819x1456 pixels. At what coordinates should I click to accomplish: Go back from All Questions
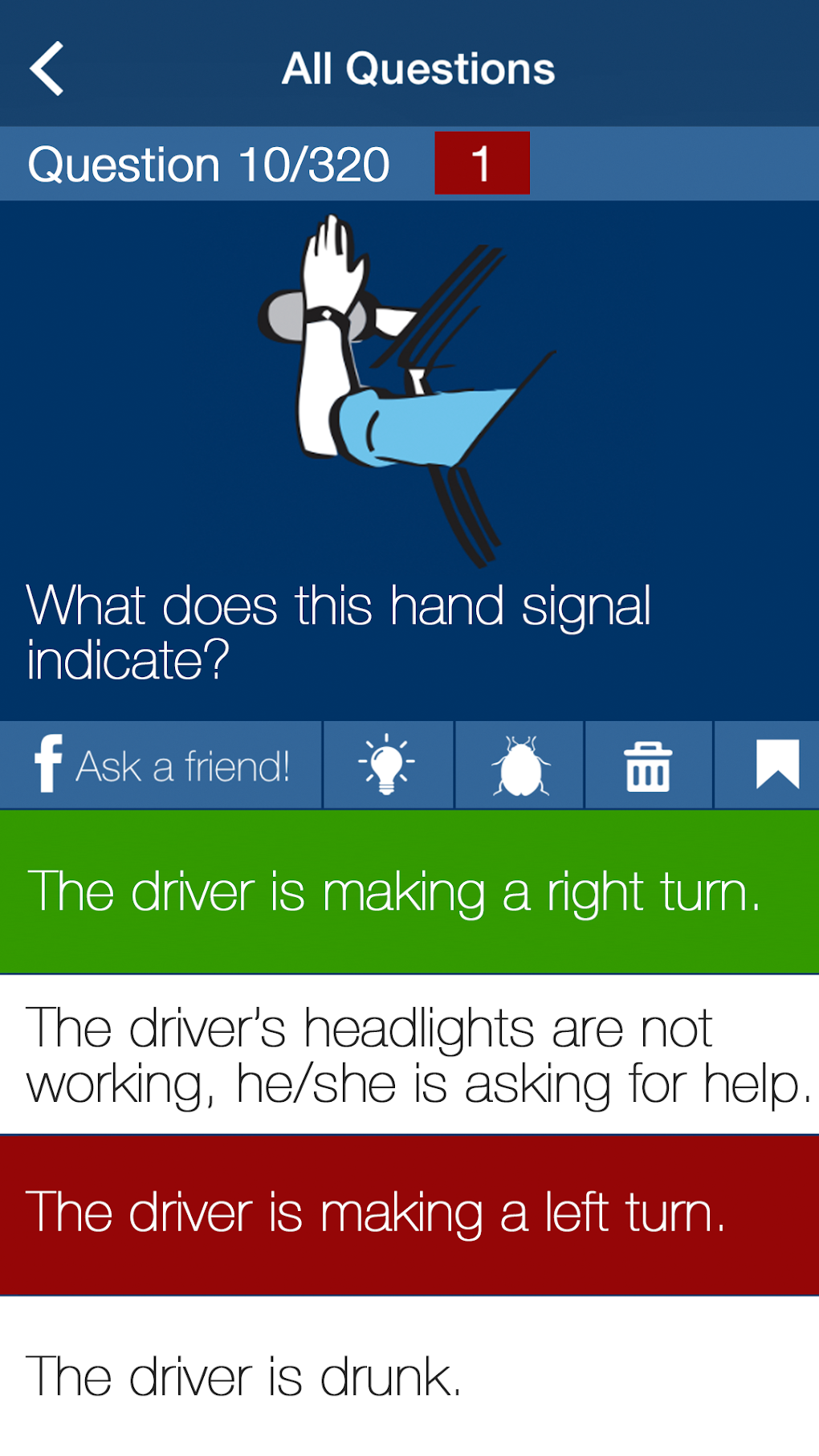pos(47,69)
